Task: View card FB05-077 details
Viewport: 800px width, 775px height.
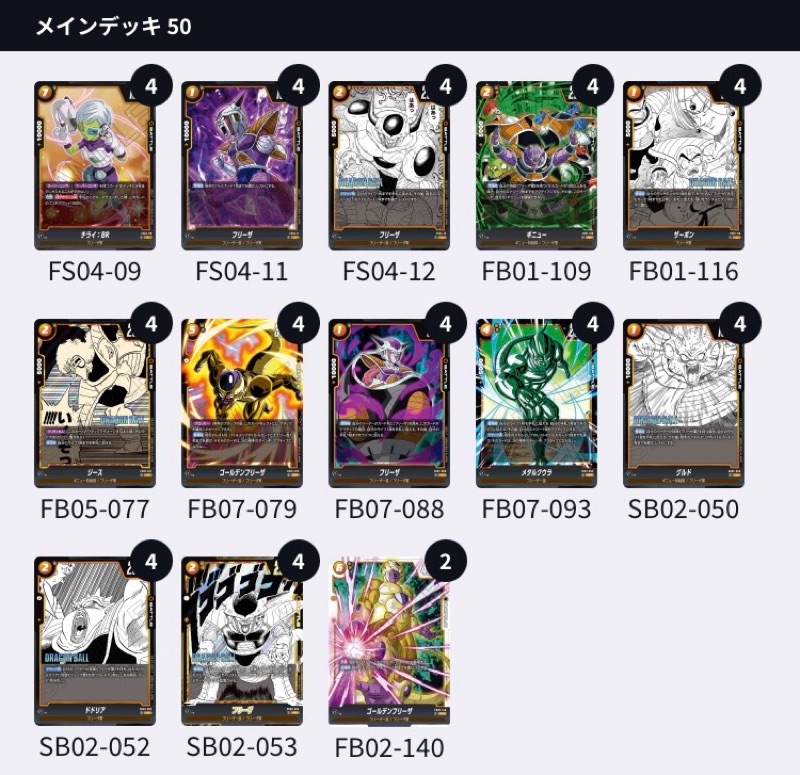Action: tap(95, 402)
